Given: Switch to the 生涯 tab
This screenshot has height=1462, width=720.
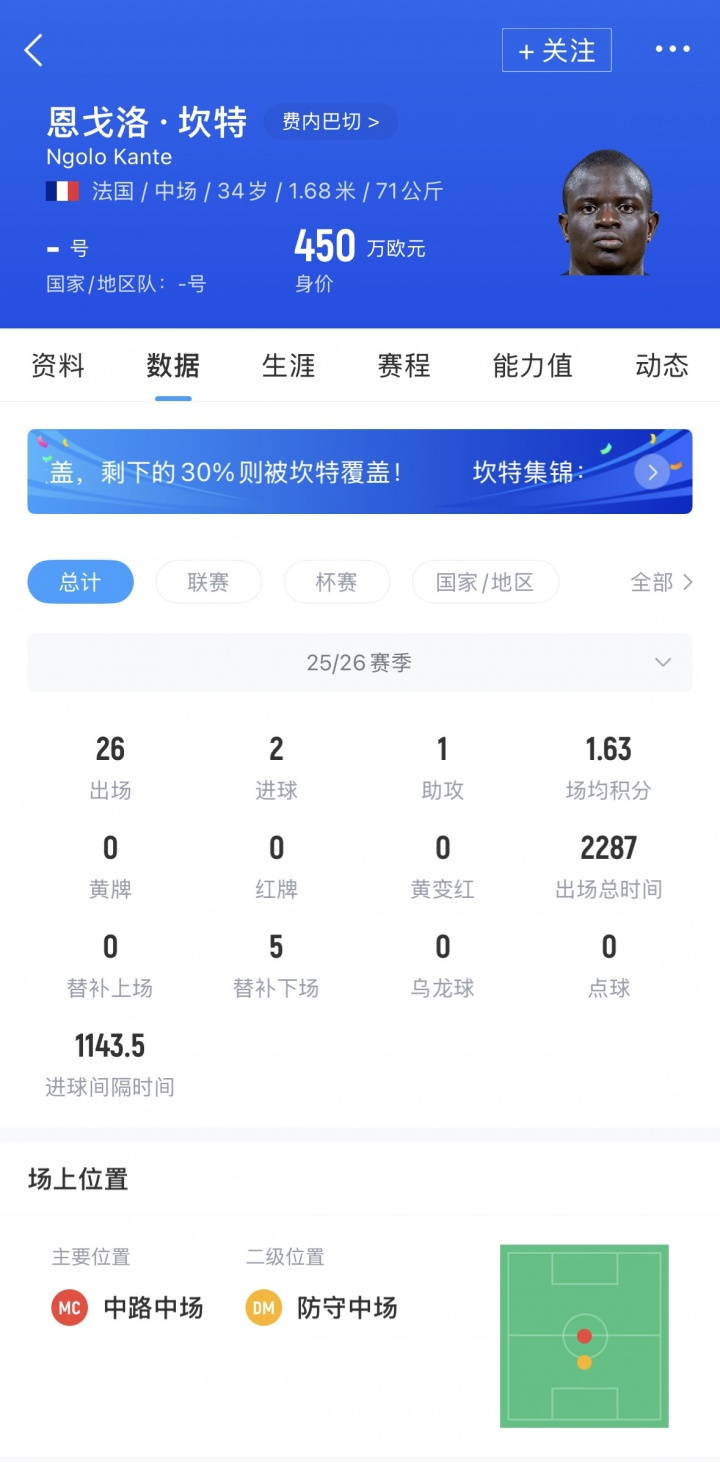Looking at the screenshot, I should point(288,366).
